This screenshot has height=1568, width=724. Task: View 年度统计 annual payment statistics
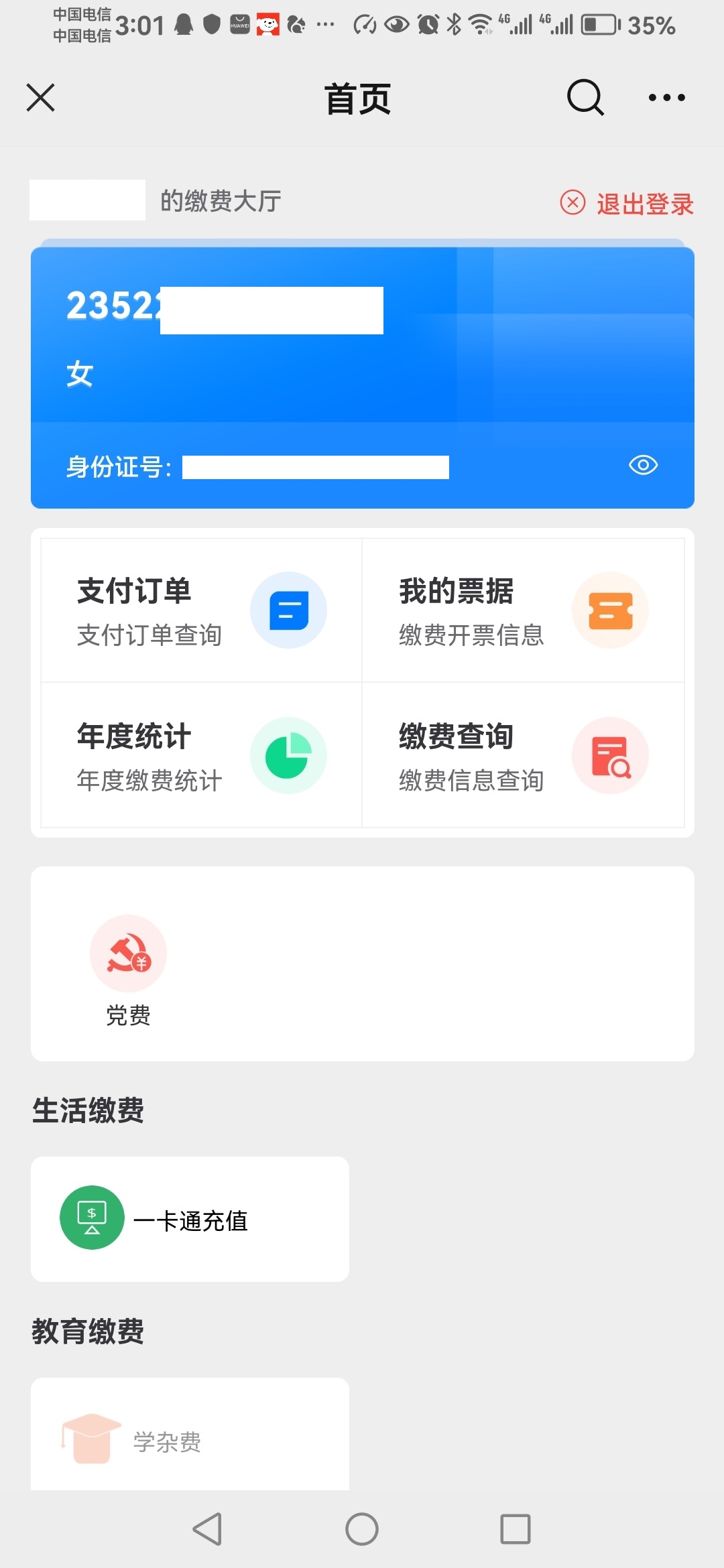point(201,756)
